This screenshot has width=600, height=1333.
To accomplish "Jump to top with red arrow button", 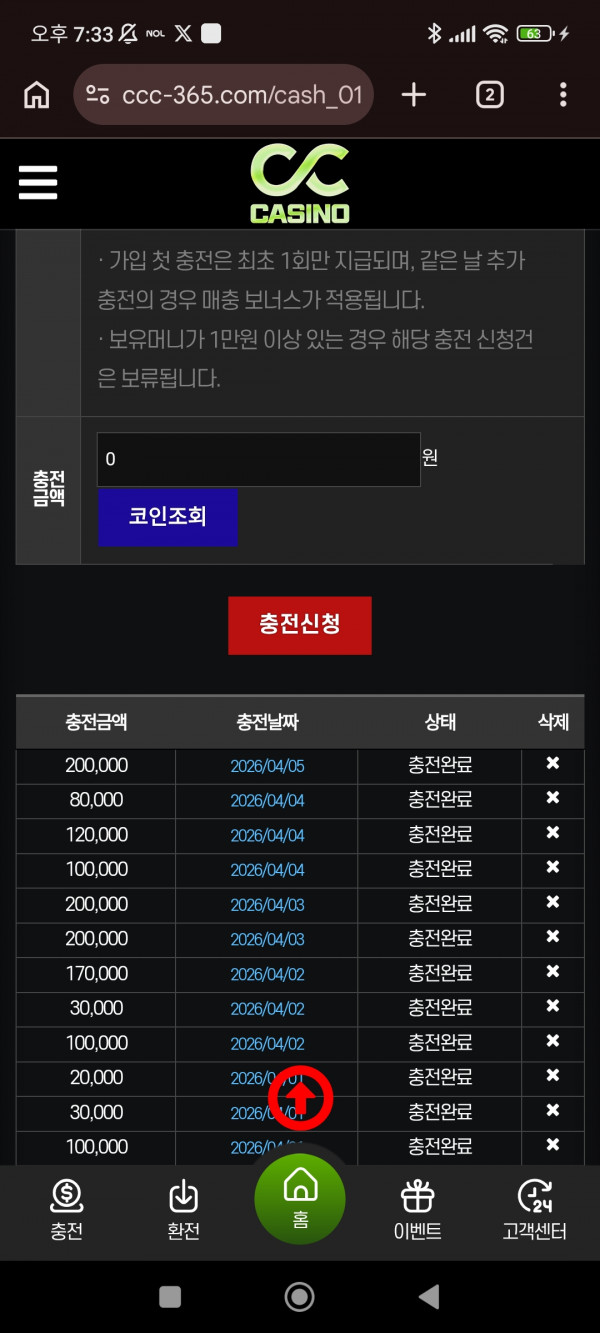I will click(x=301, y=1097).
